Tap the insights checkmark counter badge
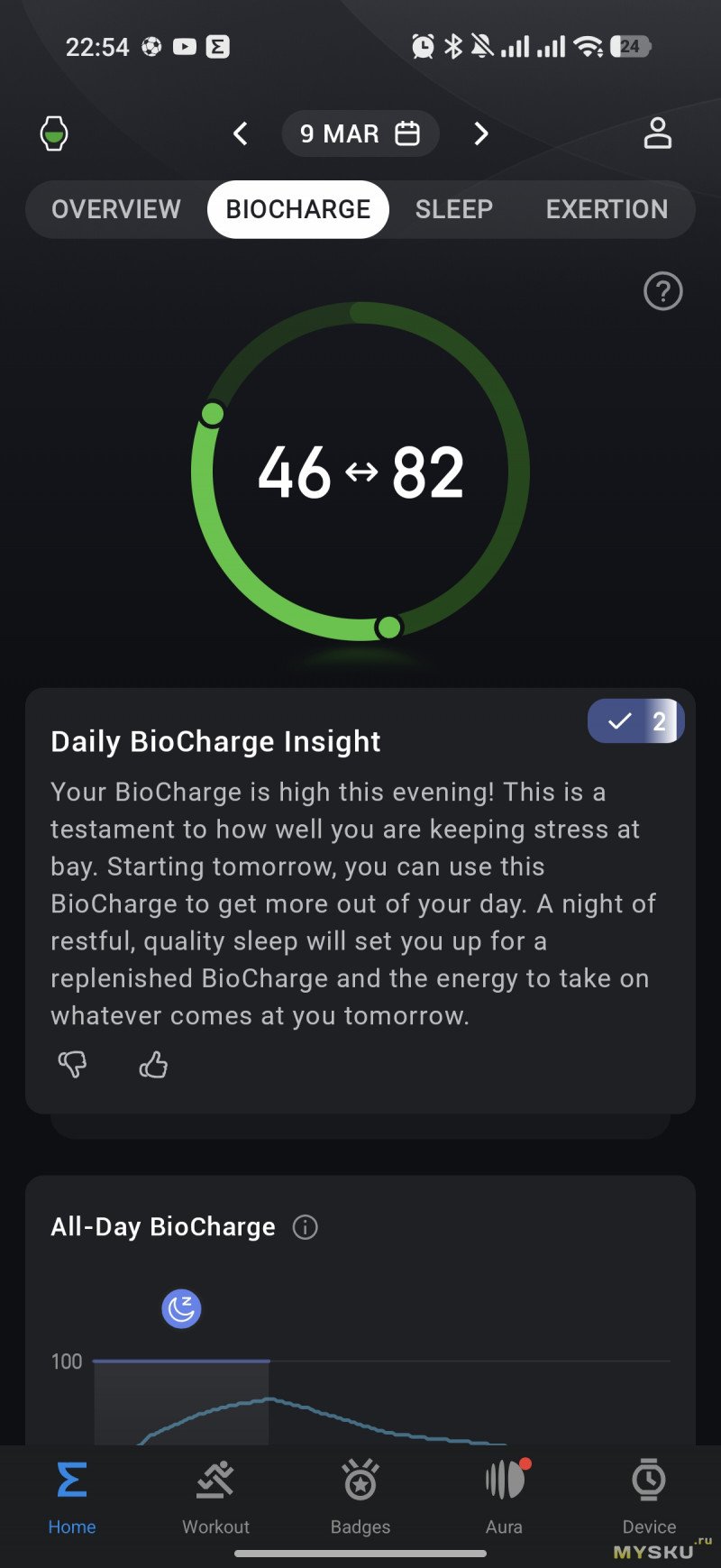721x1568 pixels. tap(635, 721)
